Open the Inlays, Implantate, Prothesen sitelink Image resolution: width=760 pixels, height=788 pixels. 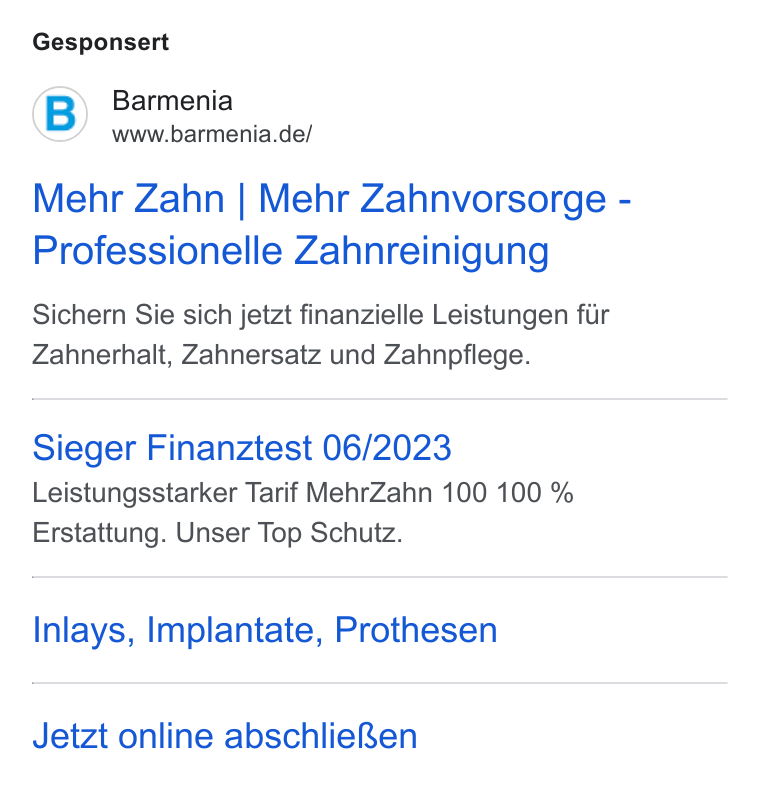coord(265,630)
